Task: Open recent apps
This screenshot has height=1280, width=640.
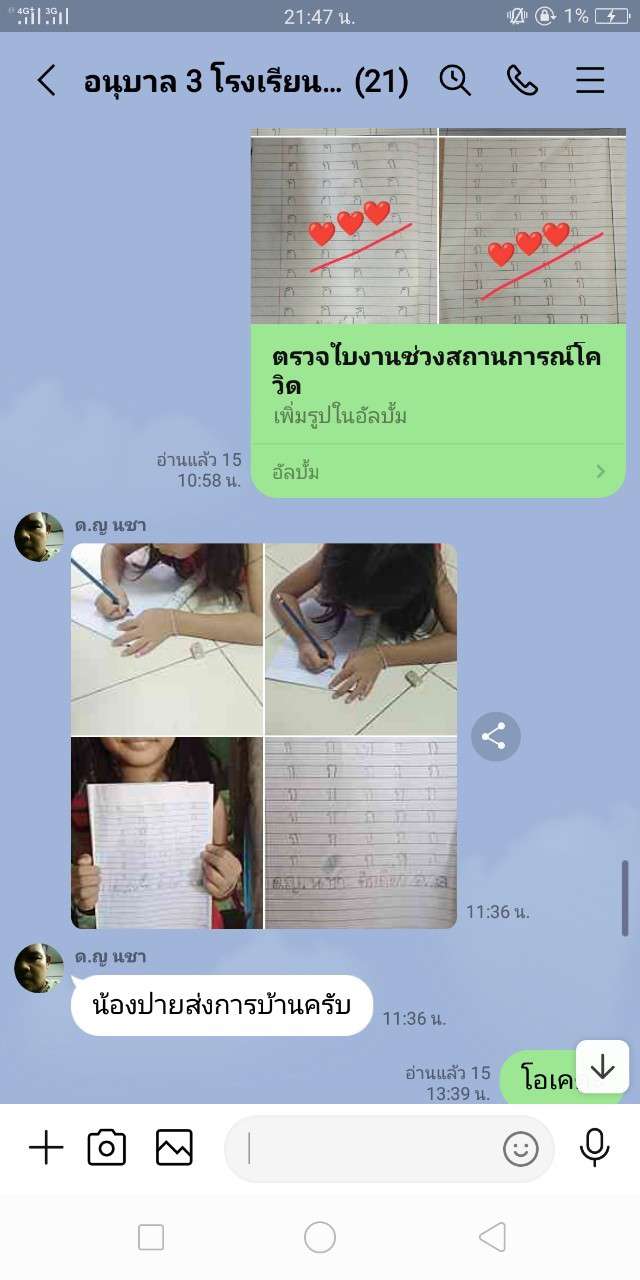Action: click(x=151, y=1237)
